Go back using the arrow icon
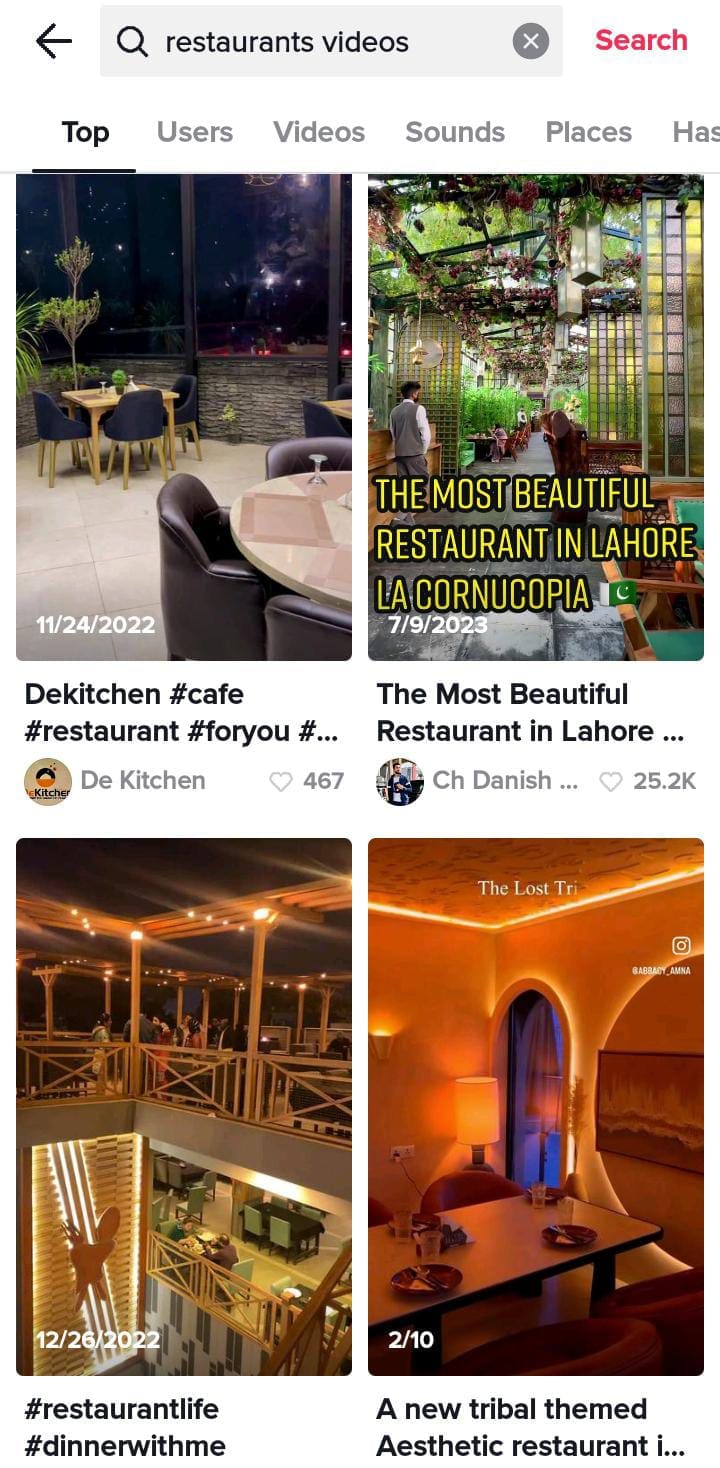Viewport: 720px width, 1468px height. 54,41
